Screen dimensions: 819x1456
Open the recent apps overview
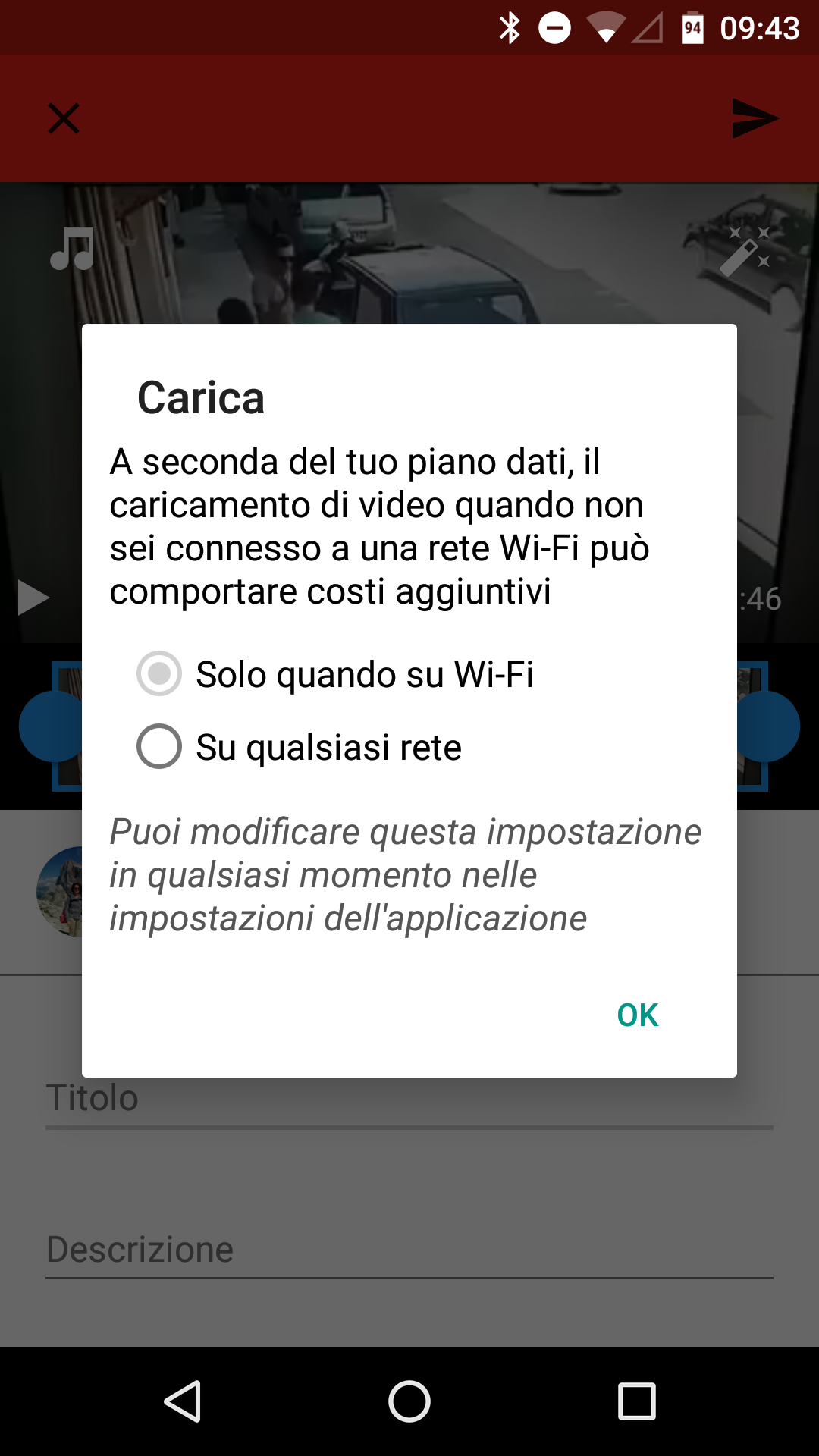pos(637,1401)
